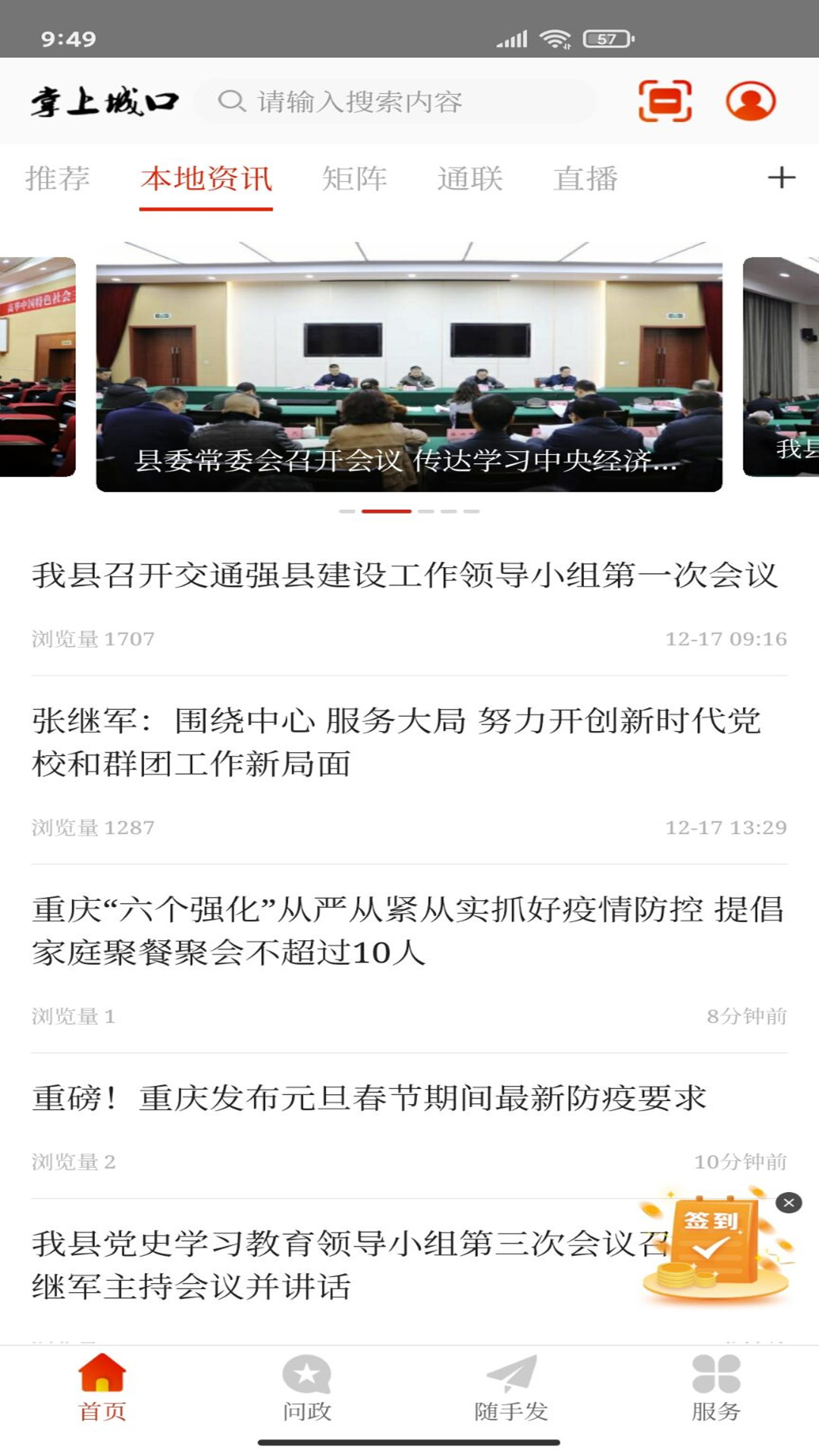
Task: View 重磅！重庆发布元旦春节期间最新防疫要求
Action: coord(370,1098)
